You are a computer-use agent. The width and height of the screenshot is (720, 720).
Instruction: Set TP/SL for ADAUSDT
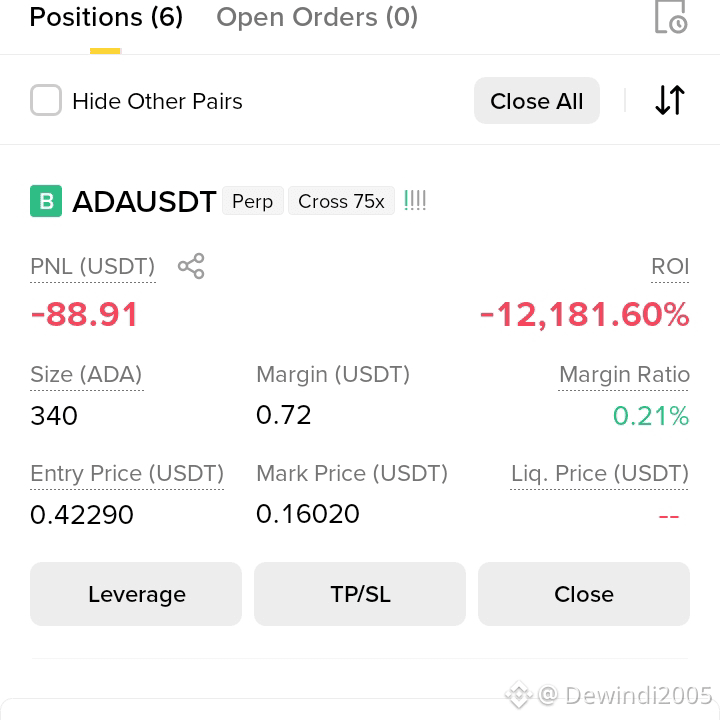(x=360, y=594)
